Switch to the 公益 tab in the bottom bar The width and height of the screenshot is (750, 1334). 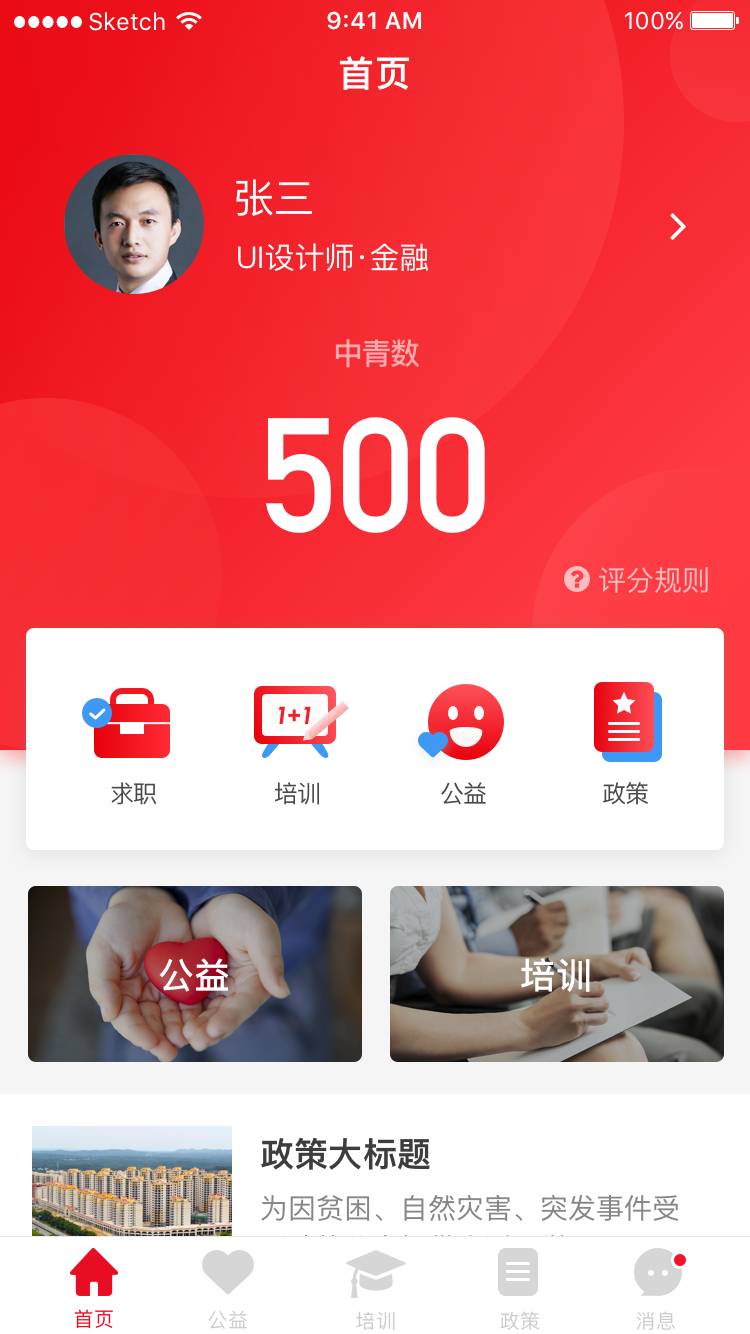pyautogui.click(x=228, y=1290)
